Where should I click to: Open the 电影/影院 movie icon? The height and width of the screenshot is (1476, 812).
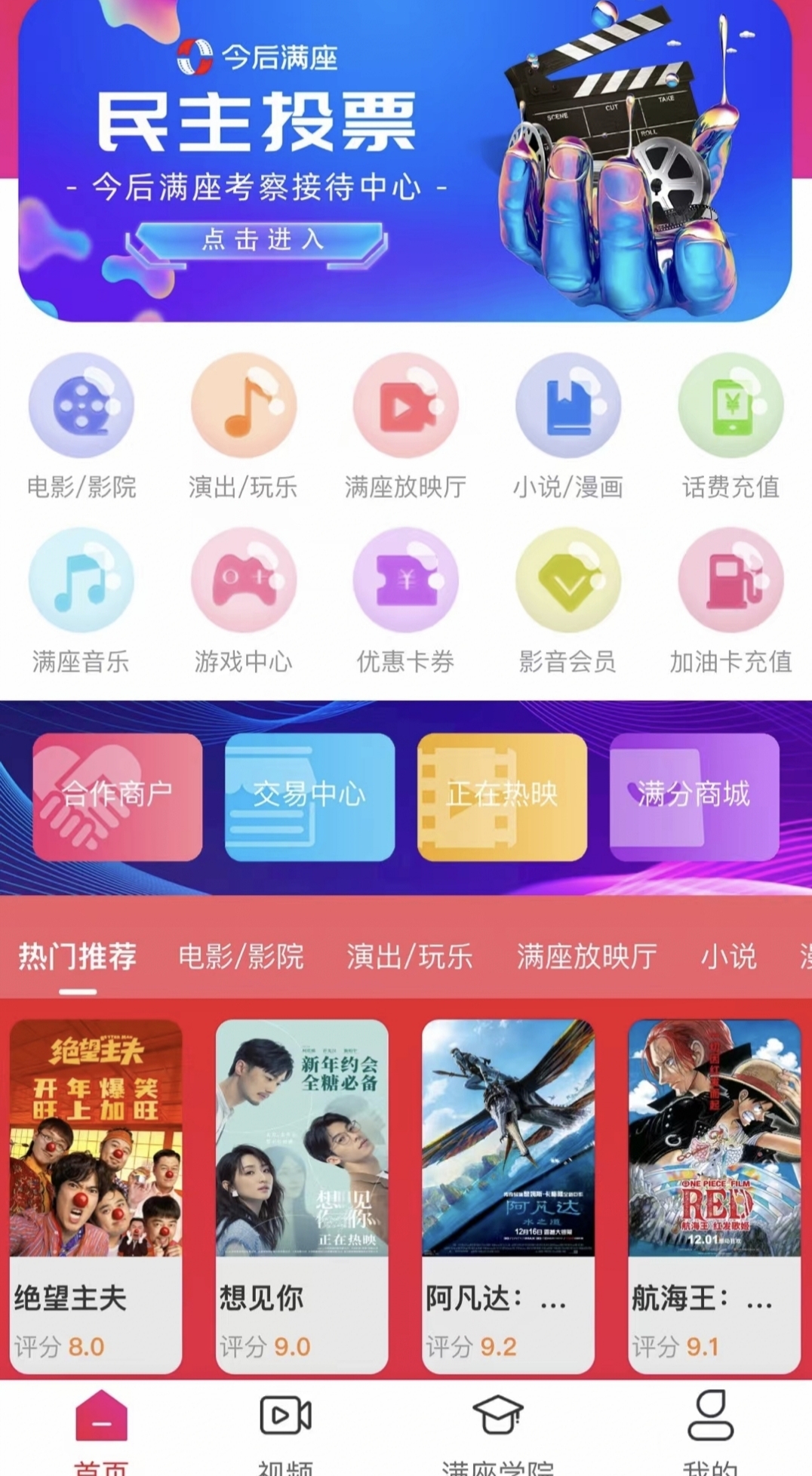click(x=83, y=407)
